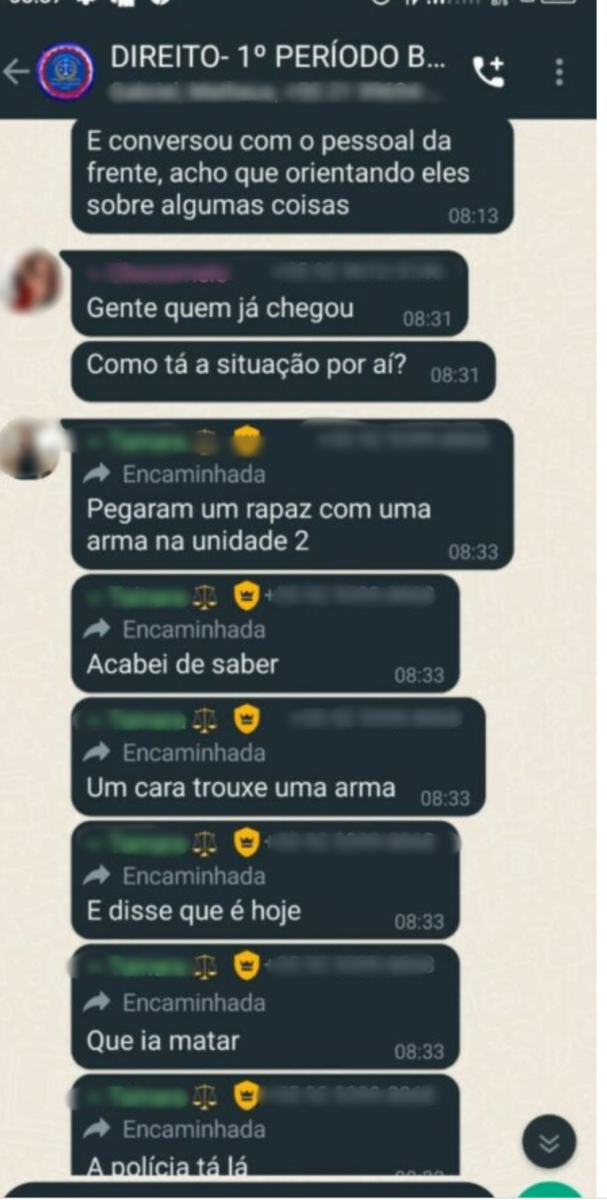The height and width of the screenshot is (1200, 607).
Task: Open the three-dot overflow menu
Action: click(559, 72)
